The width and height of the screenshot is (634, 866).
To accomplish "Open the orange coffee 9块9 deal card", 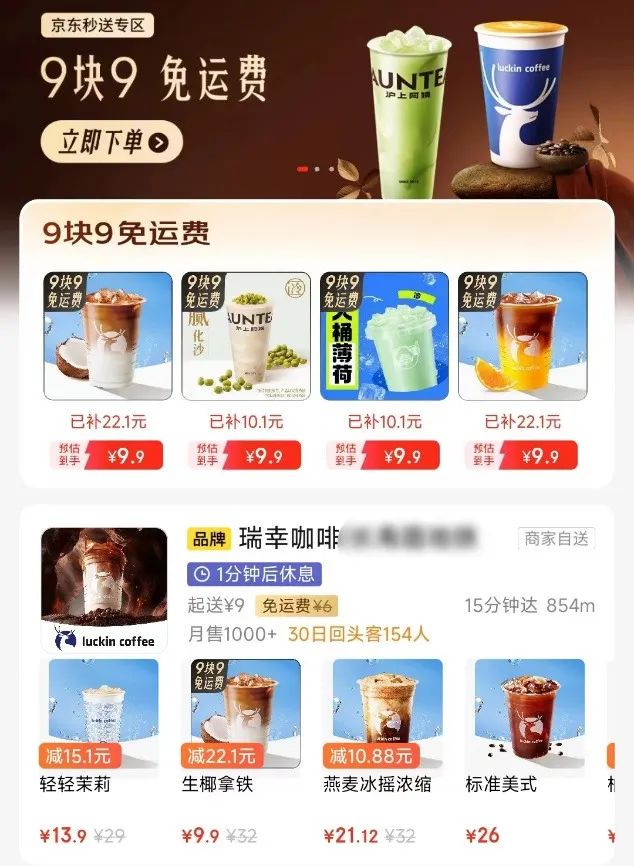I will click(x=522, y=337).
